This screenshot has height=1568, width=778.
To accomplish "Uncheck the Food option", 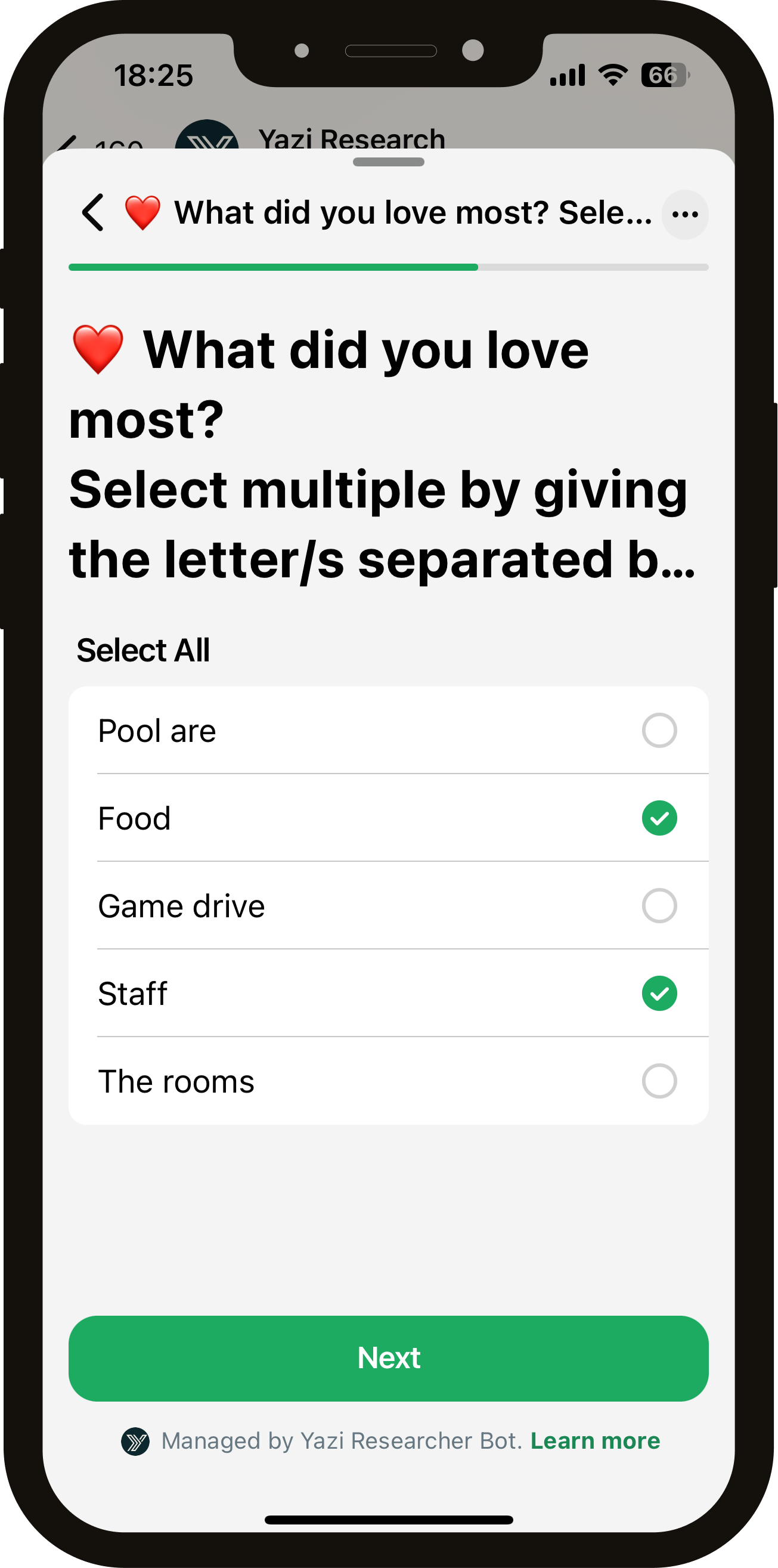I will [659, 818].
